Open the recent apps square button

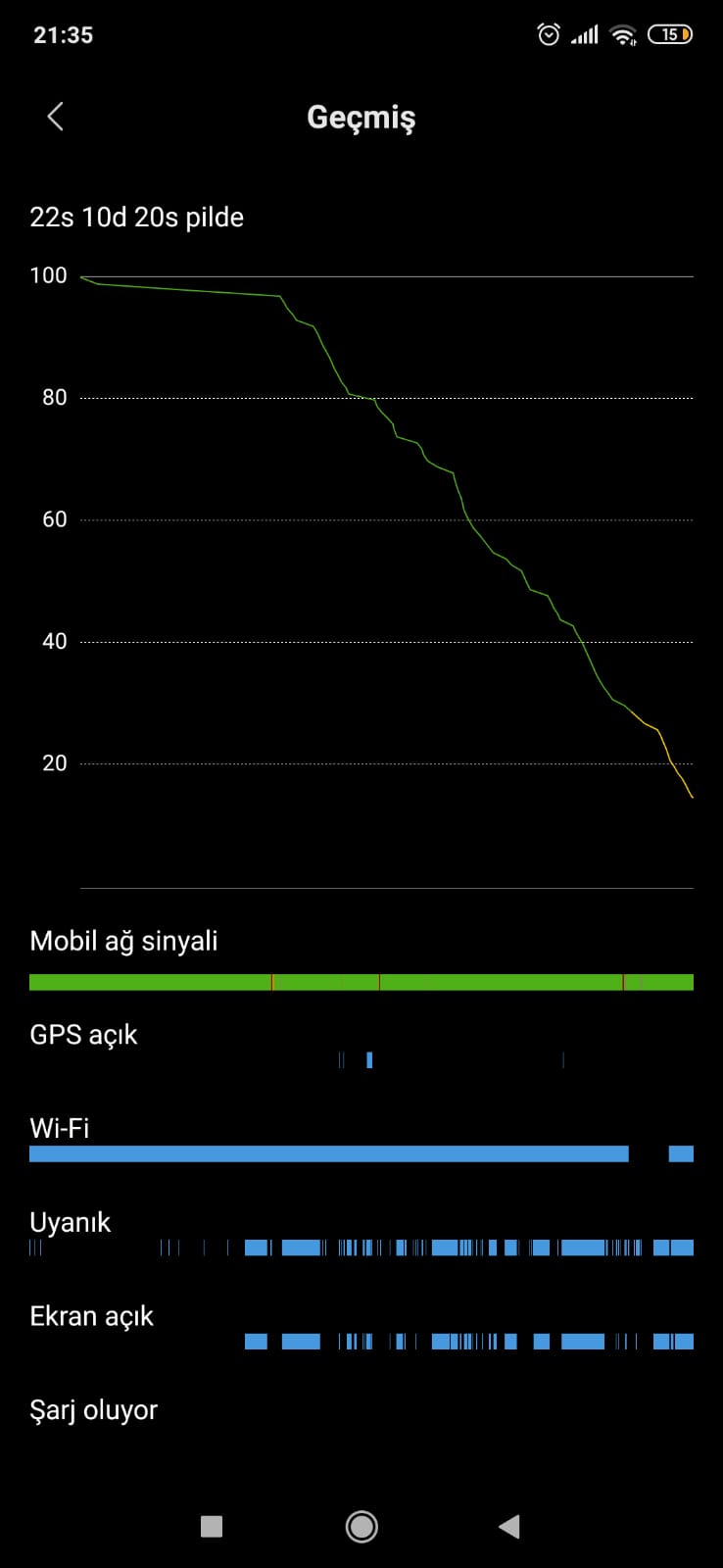tap(212, 1526)
